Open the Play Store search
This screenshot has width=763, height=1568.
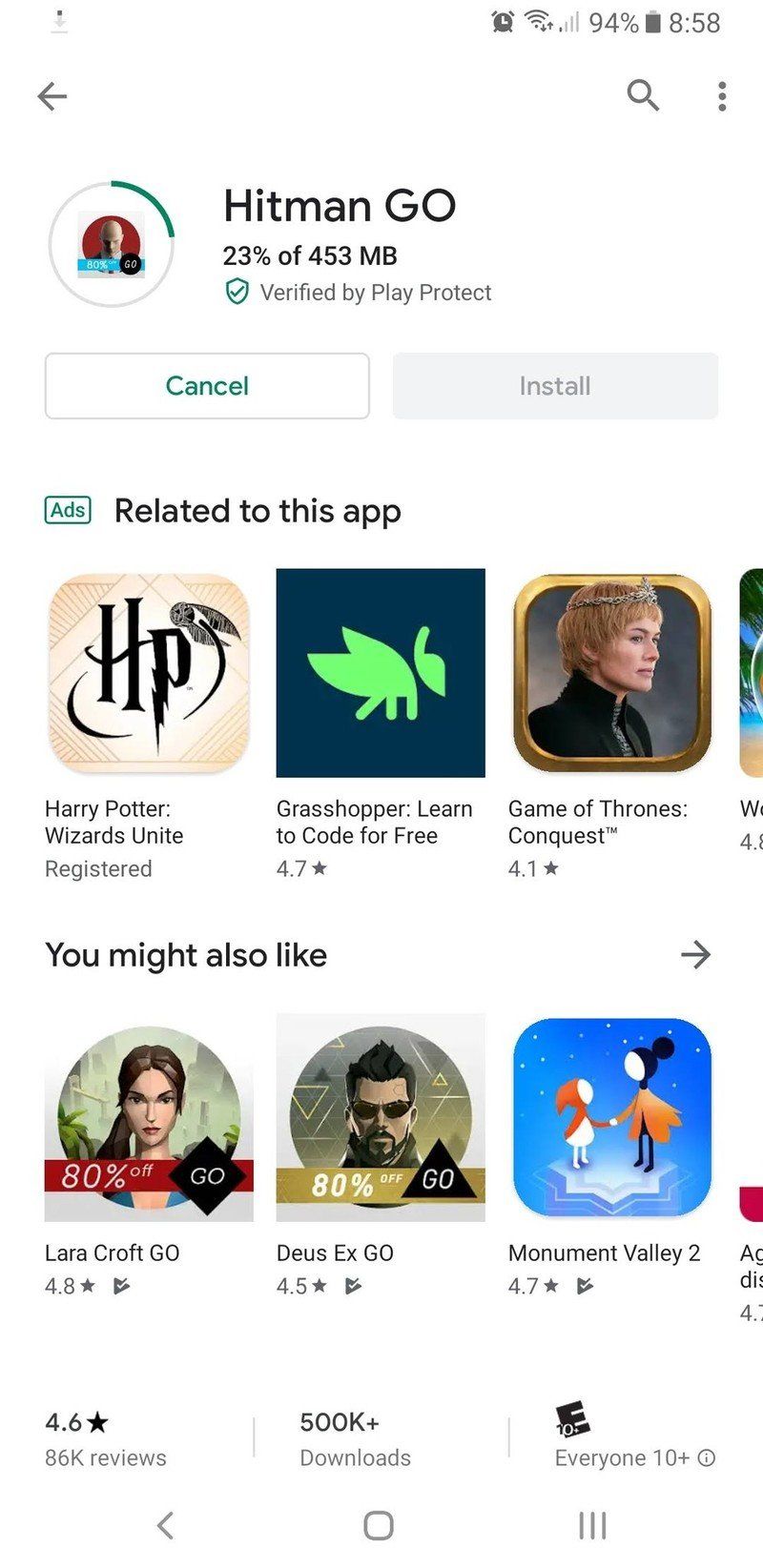pos(643,95)
